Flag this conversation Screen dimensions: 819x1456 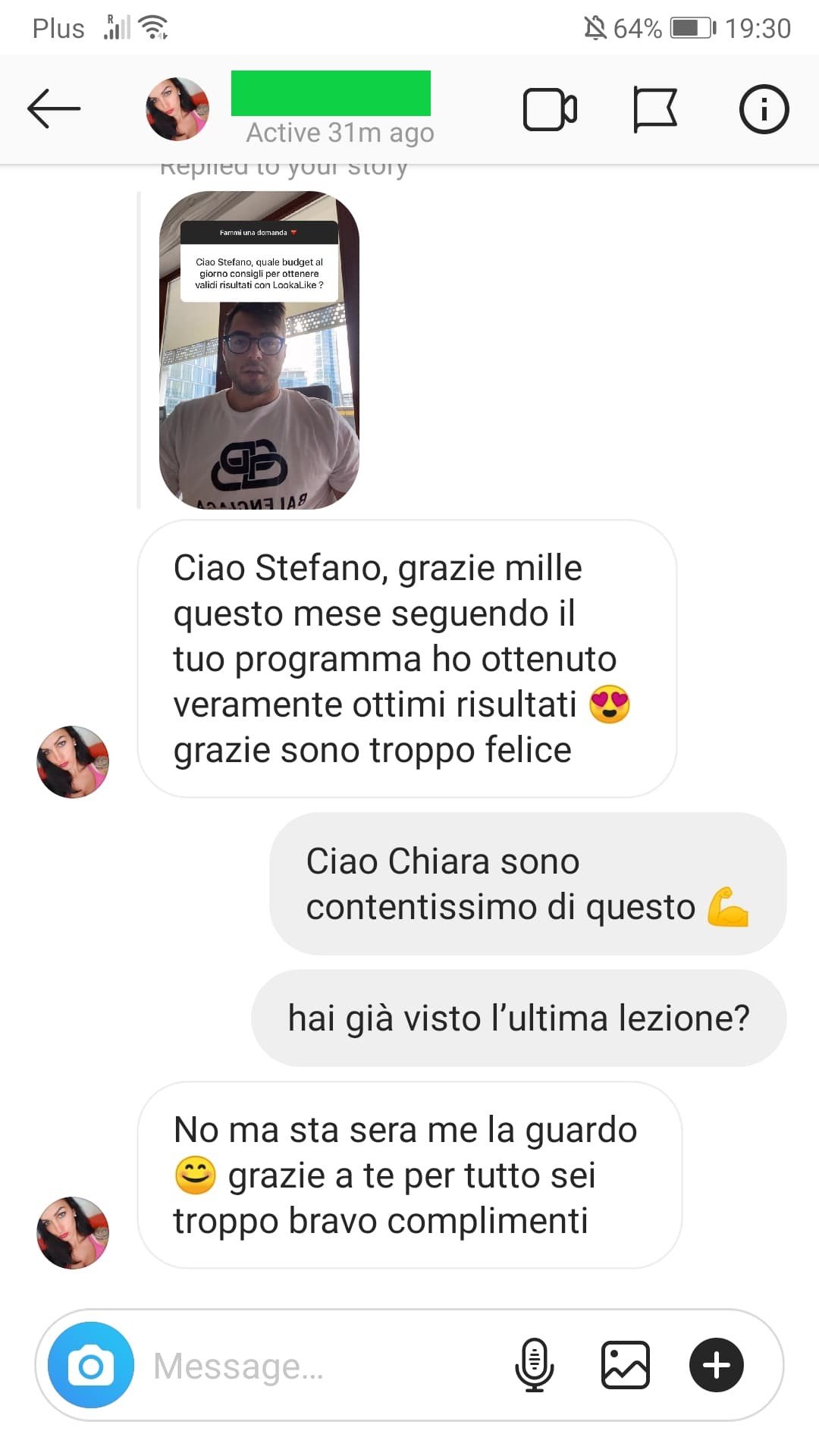pyautogui.click(x=654, y=110)
